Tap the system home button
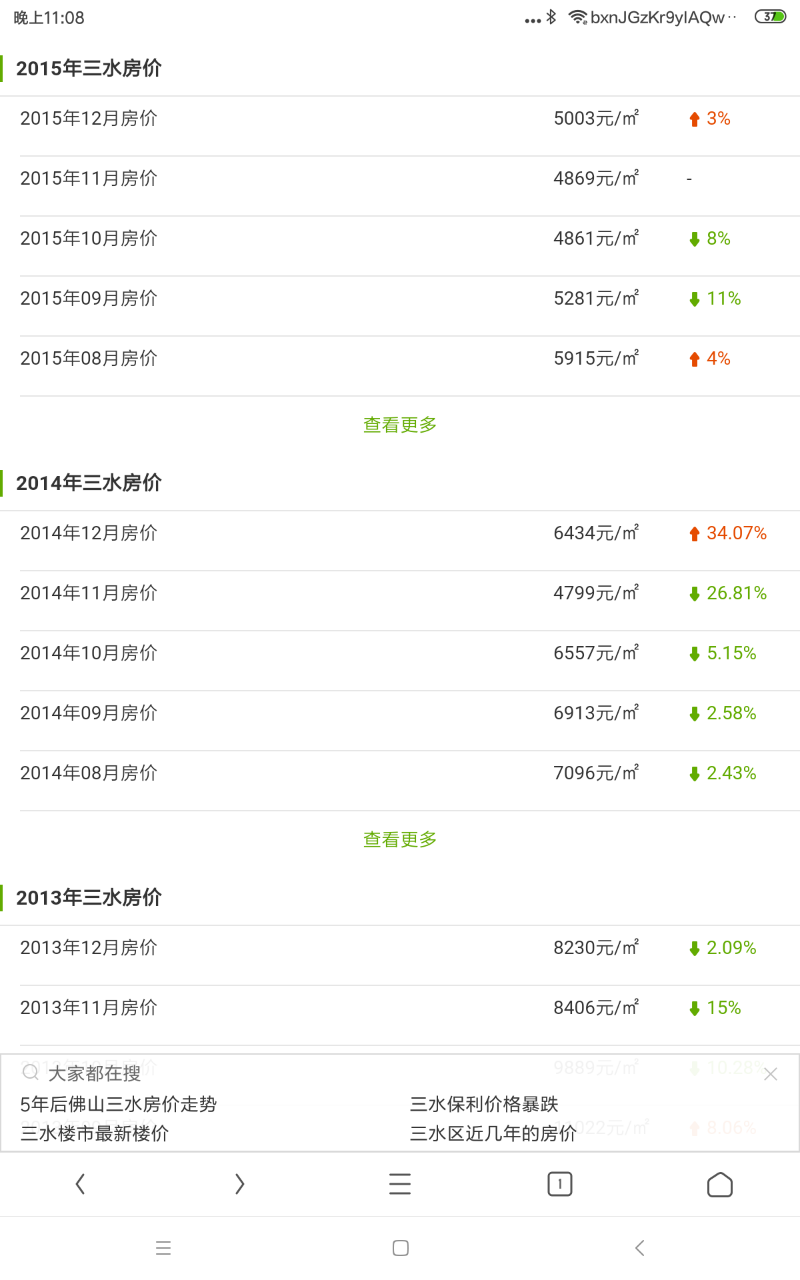Image resolution: width=800 pixels, height=1280 pixels. click(x=400, y=1248)
